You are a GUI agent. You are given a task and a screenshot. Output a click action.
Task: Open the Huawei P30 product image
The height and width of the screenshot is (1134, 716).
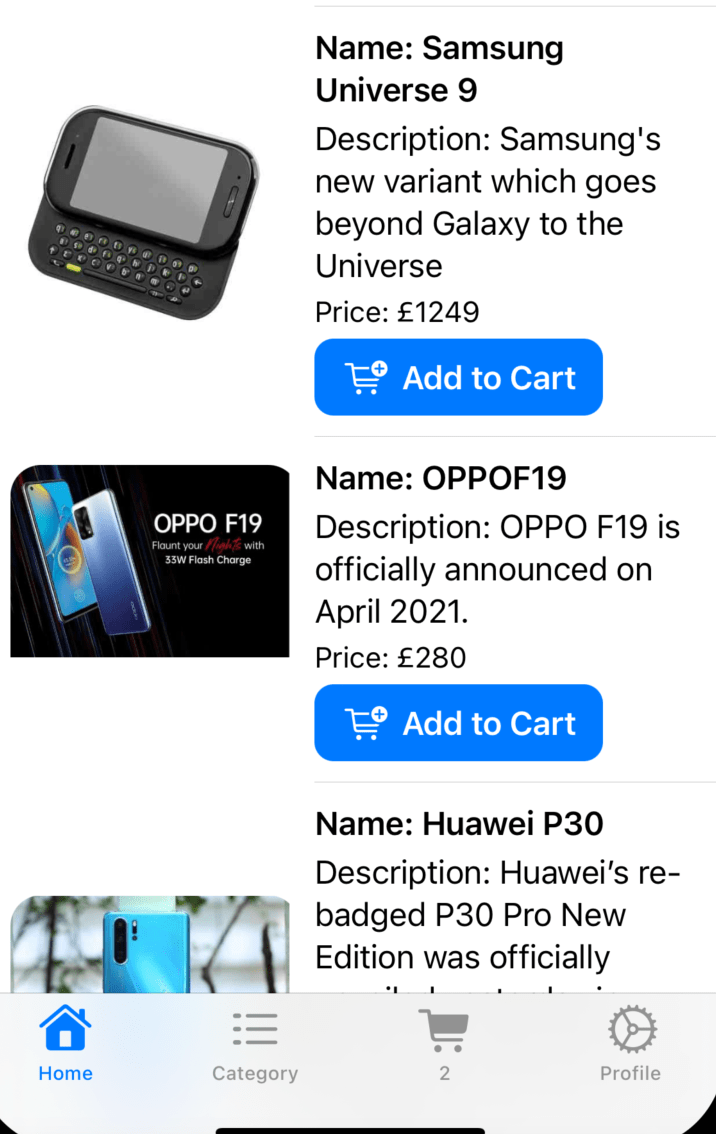[150, 944]
